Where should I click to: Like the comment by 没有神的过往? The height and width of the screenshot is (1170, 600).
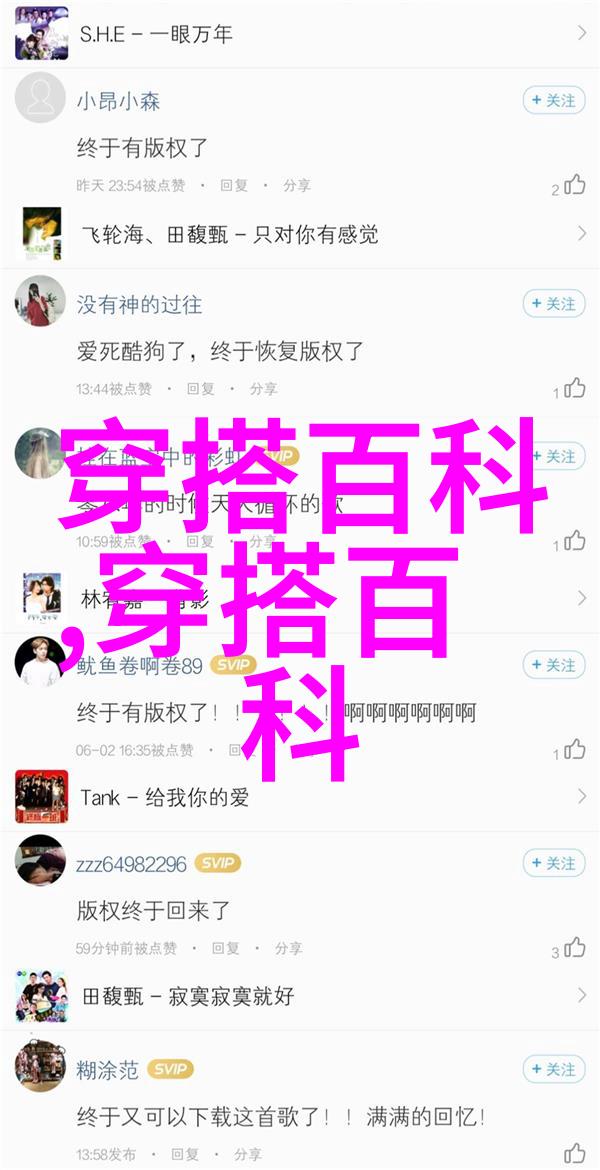pos(574,387)
